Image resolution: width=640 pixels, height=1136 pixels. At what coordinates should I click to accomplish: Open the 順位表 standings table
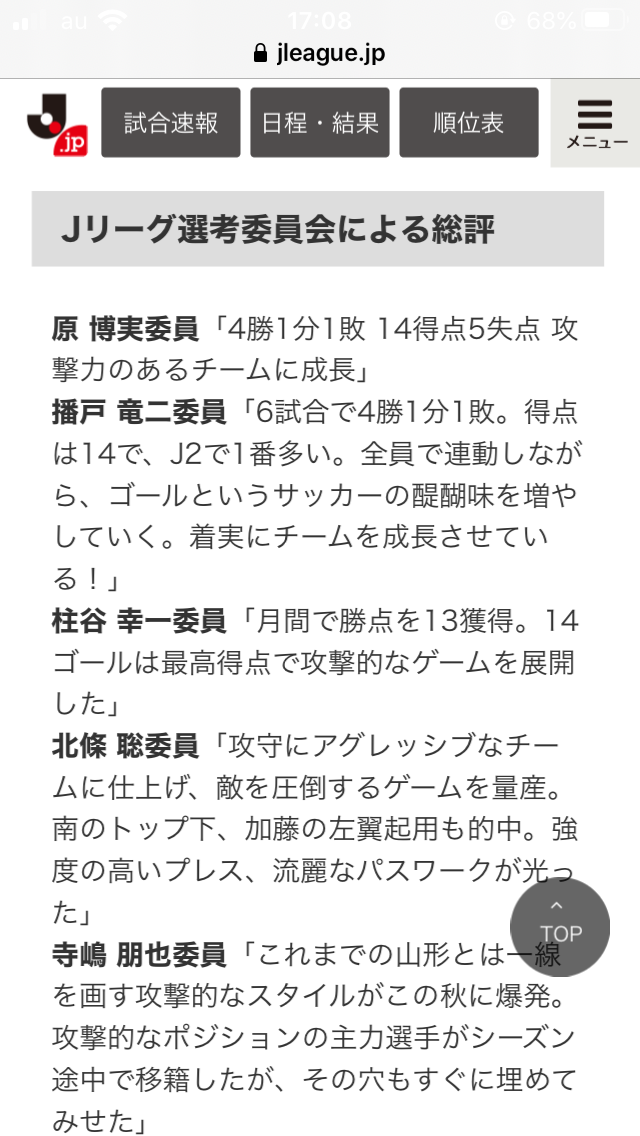469,122
